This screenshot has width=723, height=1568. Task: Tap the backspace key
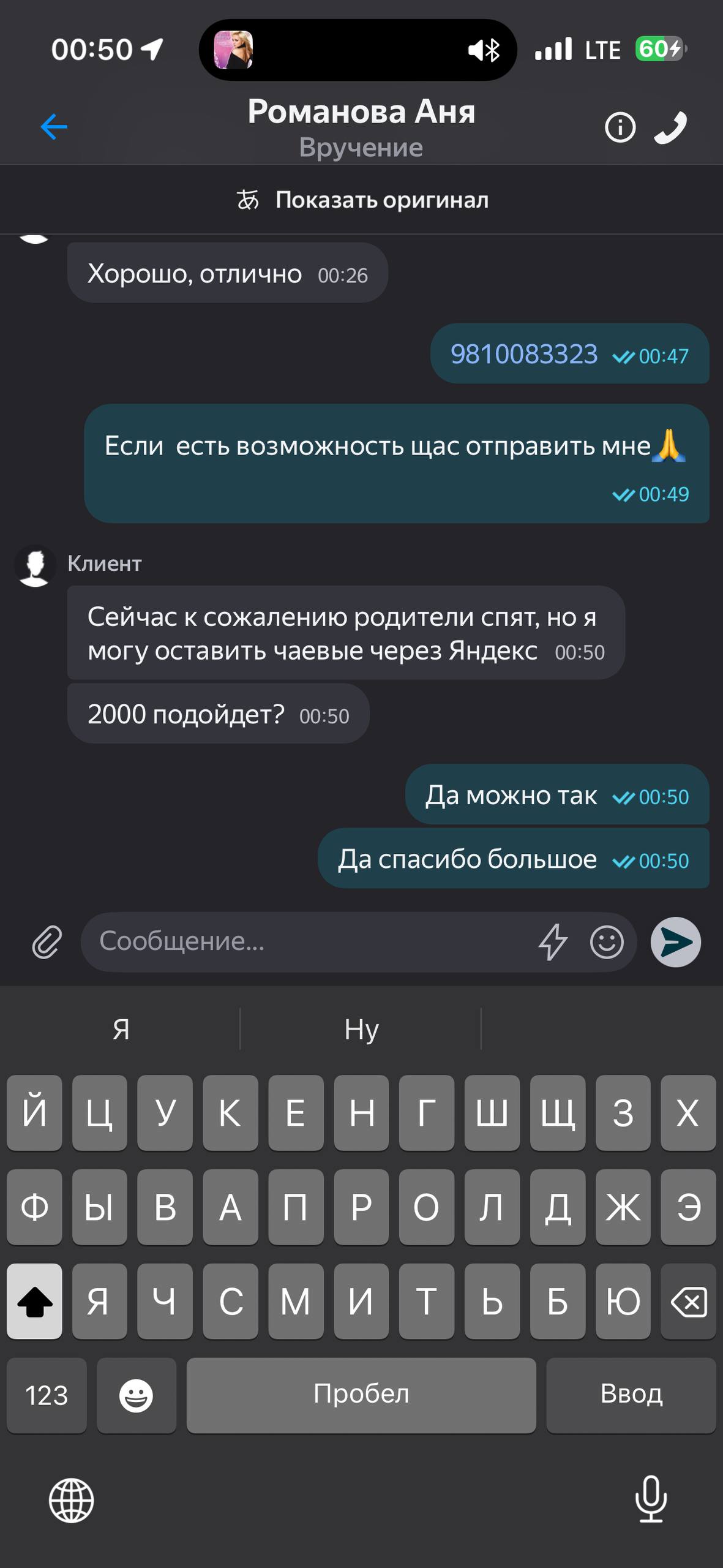[x=689, y=1301]
